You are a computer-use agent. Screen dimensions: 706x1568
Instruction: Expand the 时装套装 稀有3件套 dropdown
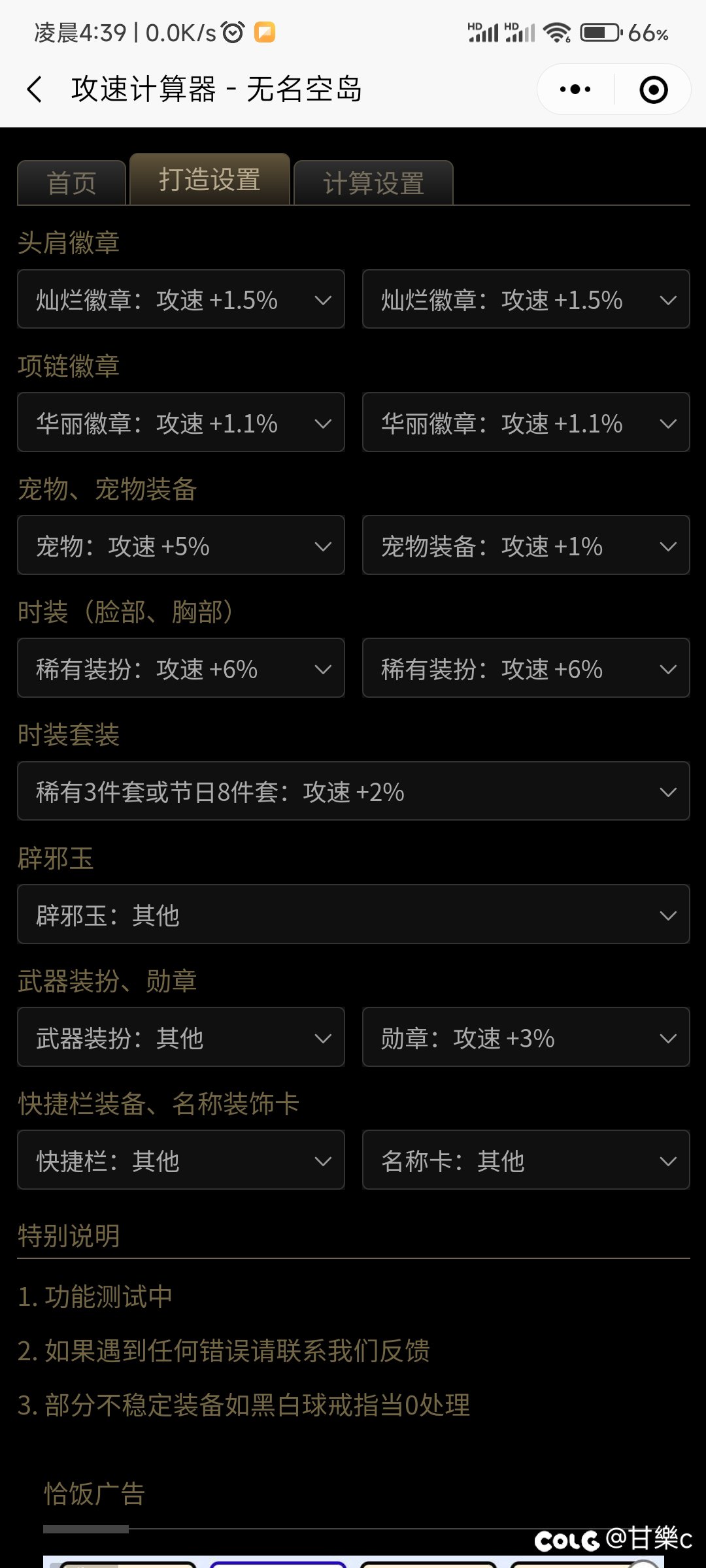click(x=353, y=791)
